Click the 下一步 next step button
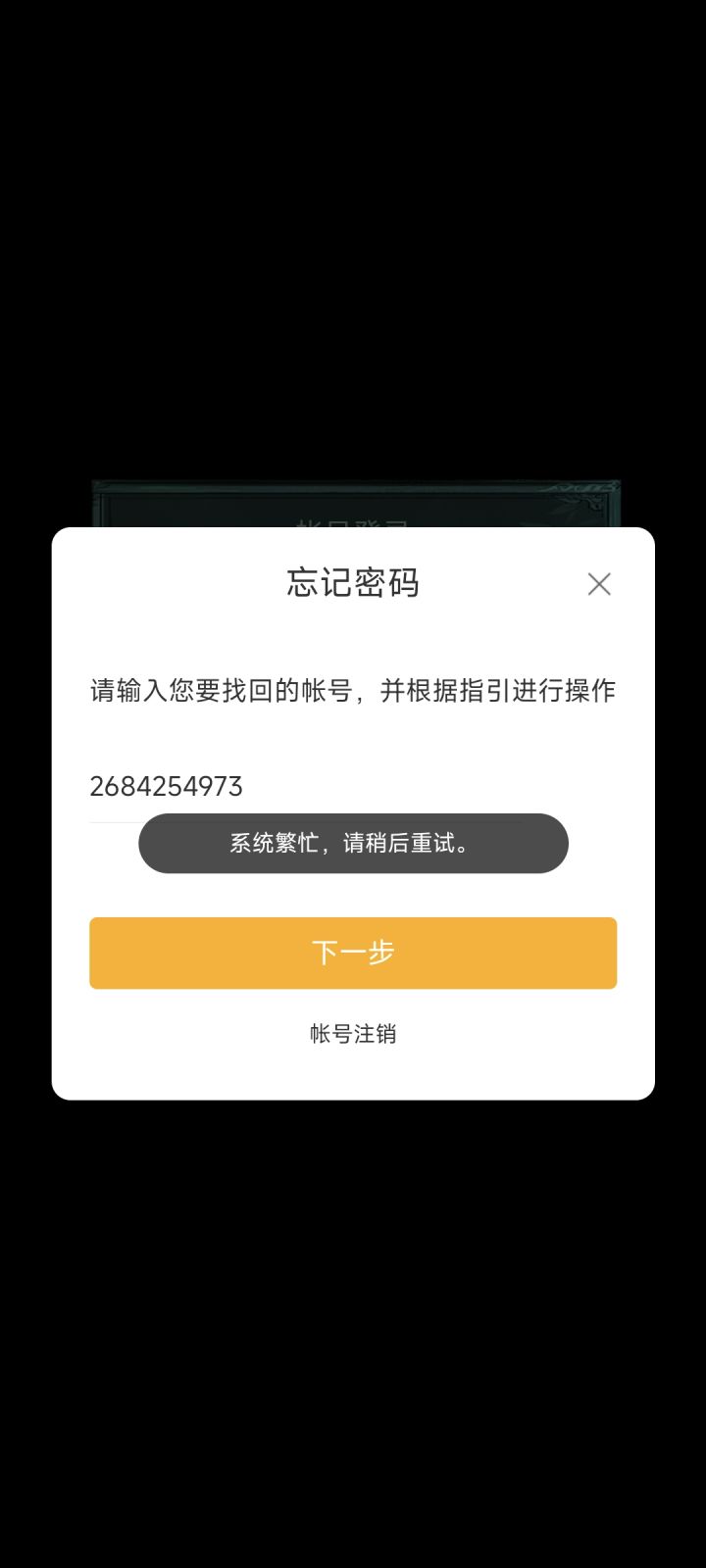 353,952
